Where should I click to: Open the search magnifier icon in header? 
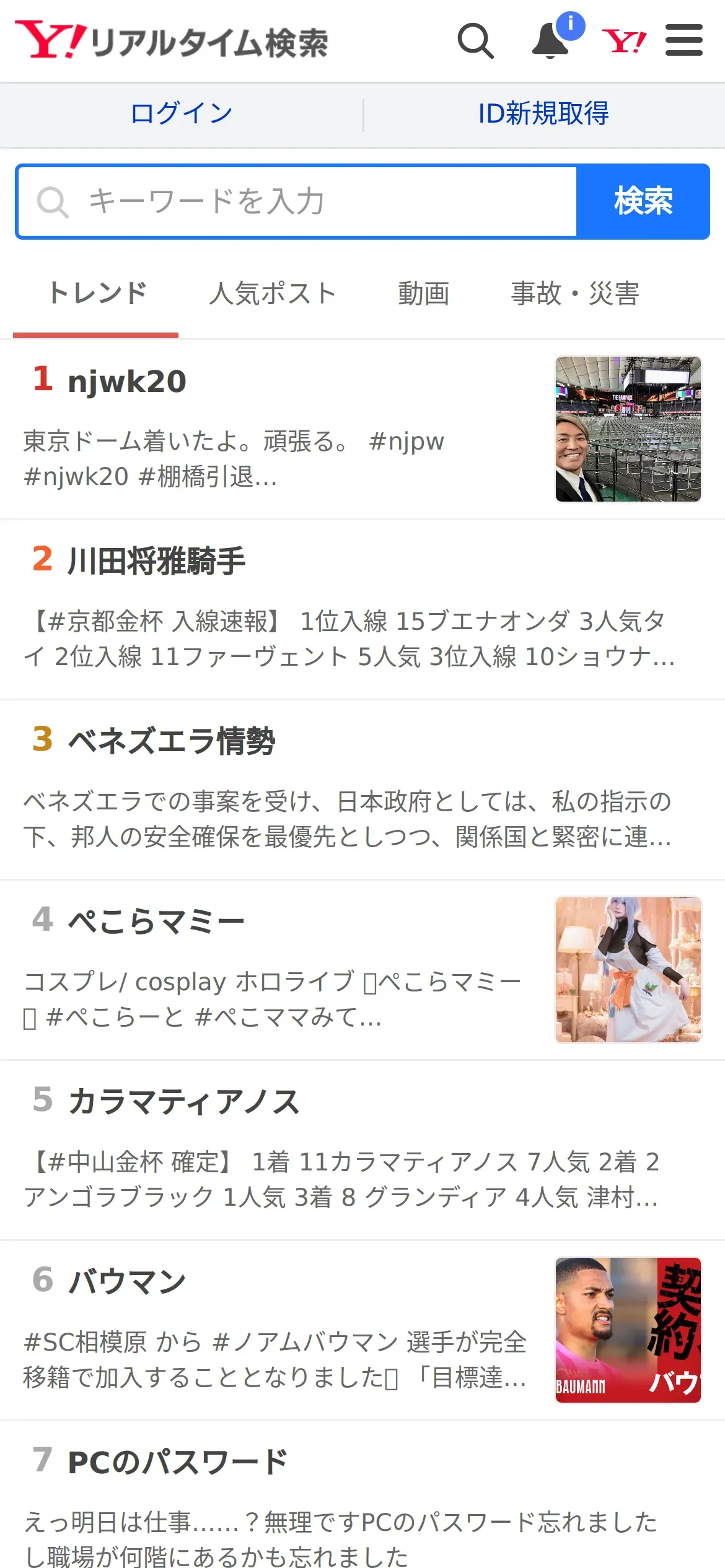(x=475, y=41)
